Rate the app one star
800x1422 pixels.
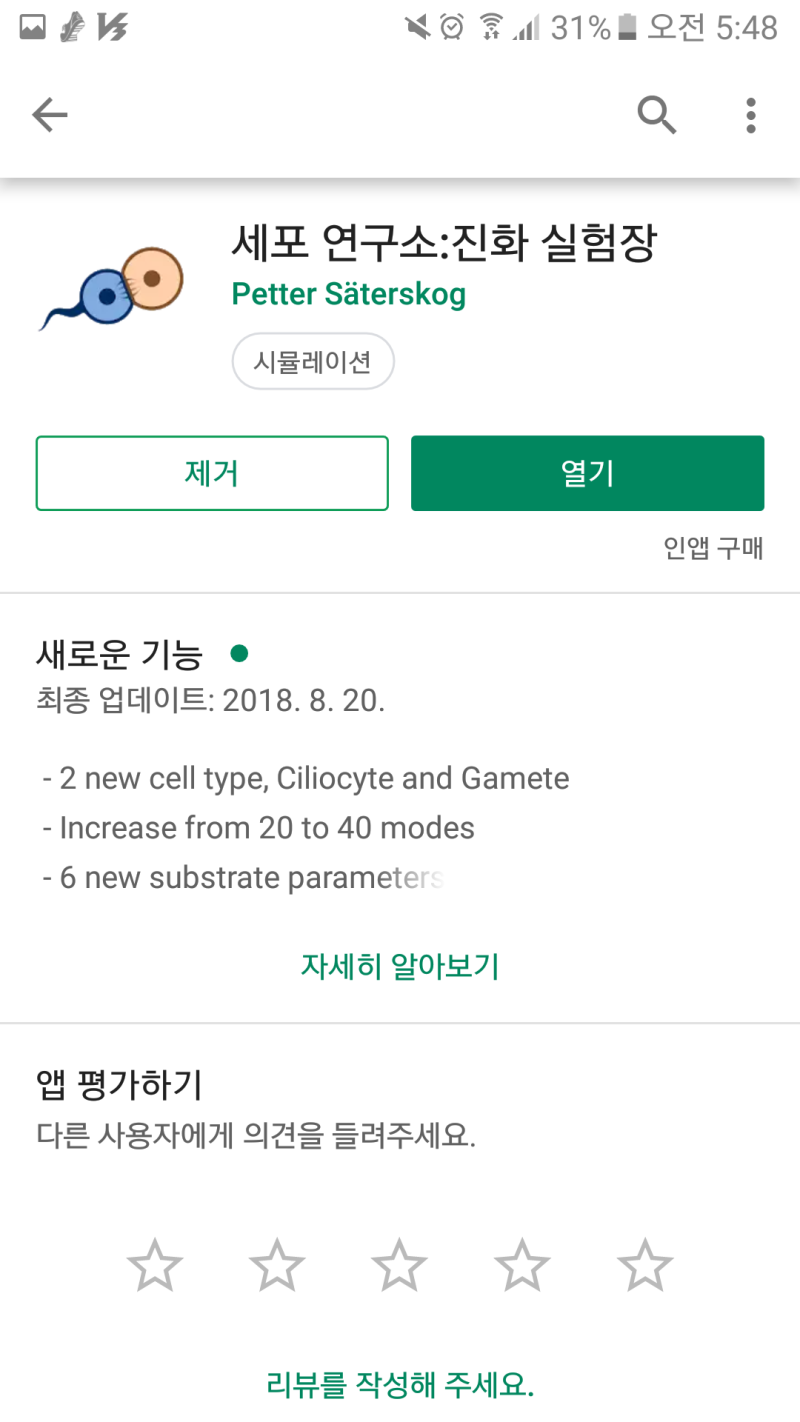tap(154, 1264)
